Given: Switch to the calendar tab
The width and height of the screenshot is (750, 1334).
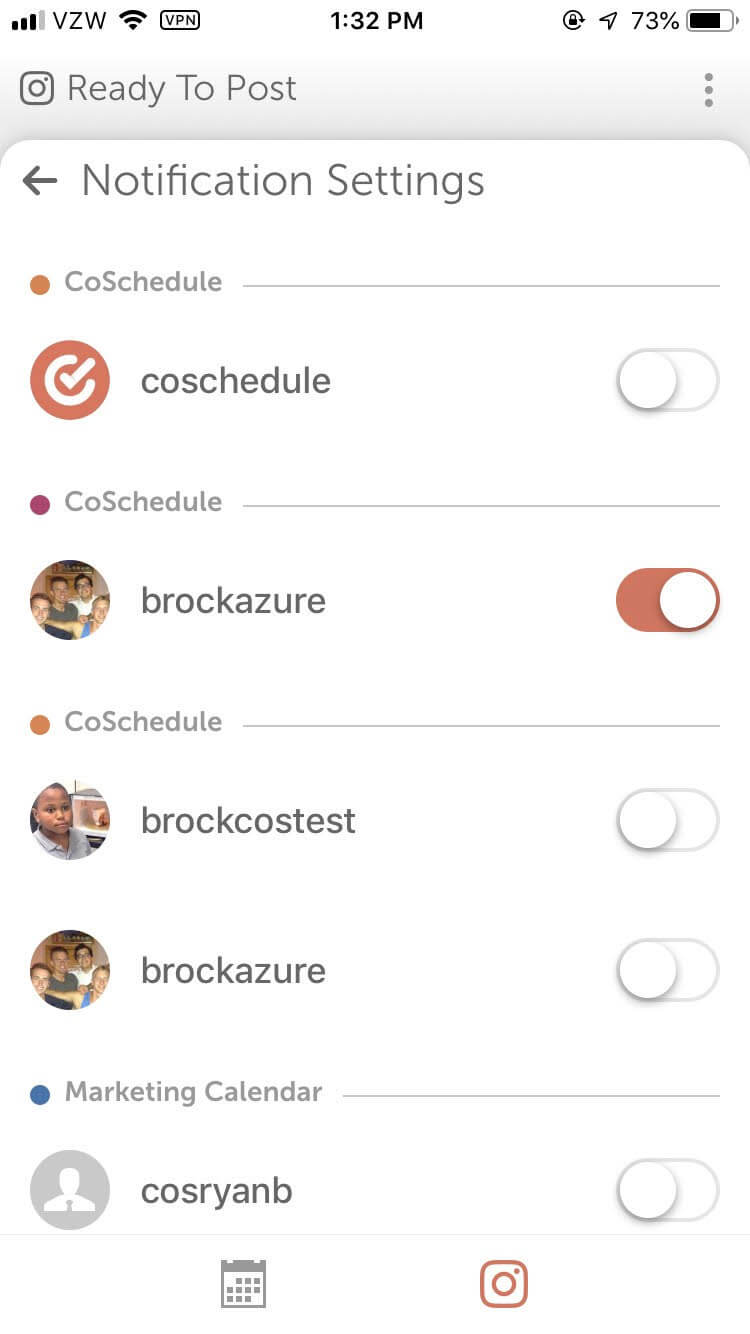Looking at the screenshot, I should pyautogui.click(x=243, y=1284).
